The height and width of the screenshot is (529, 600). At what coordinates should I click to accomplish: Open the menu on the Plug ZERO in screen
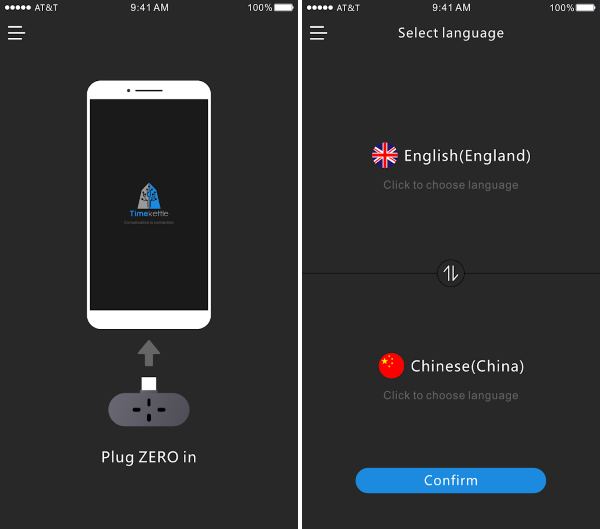click(16, 33)
